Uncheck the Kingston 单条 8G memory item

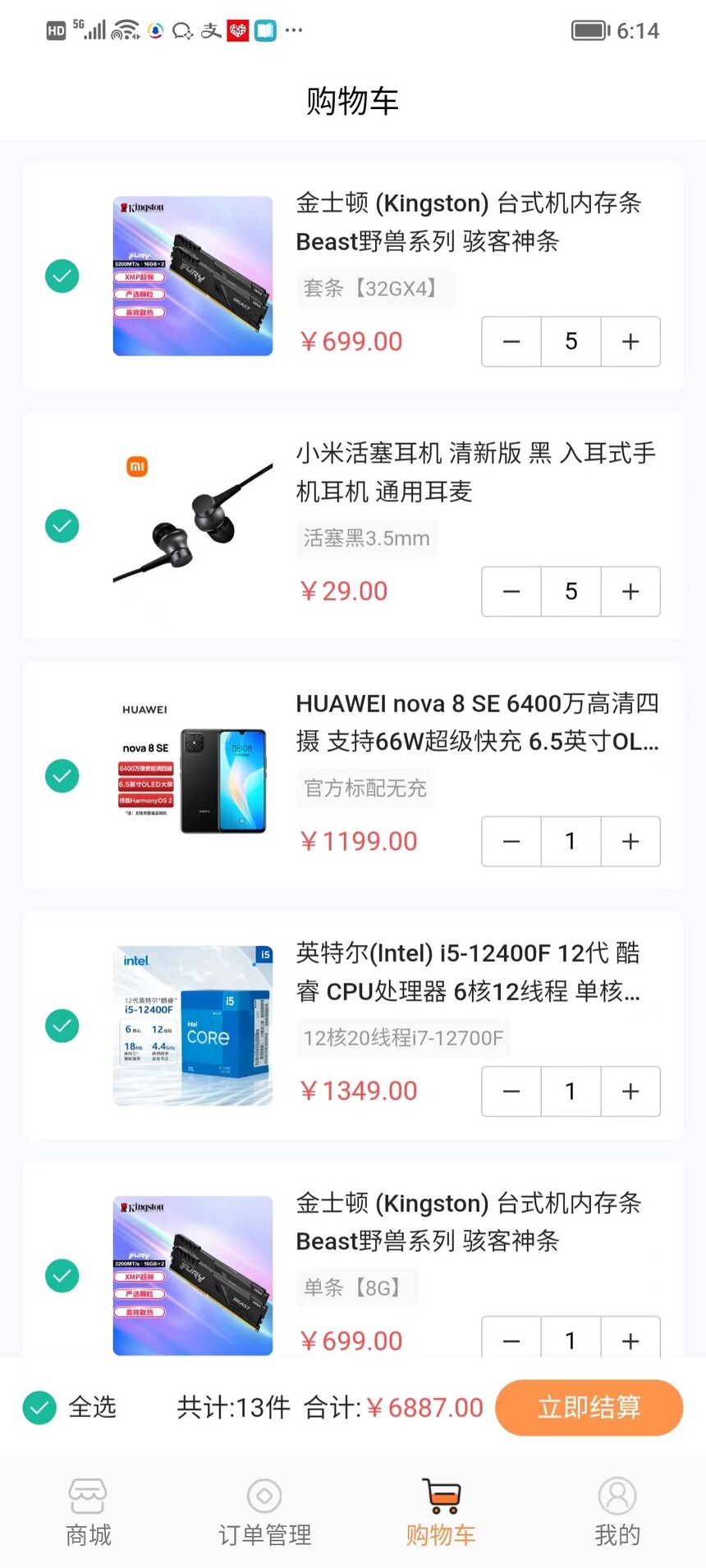point(62,1275)
